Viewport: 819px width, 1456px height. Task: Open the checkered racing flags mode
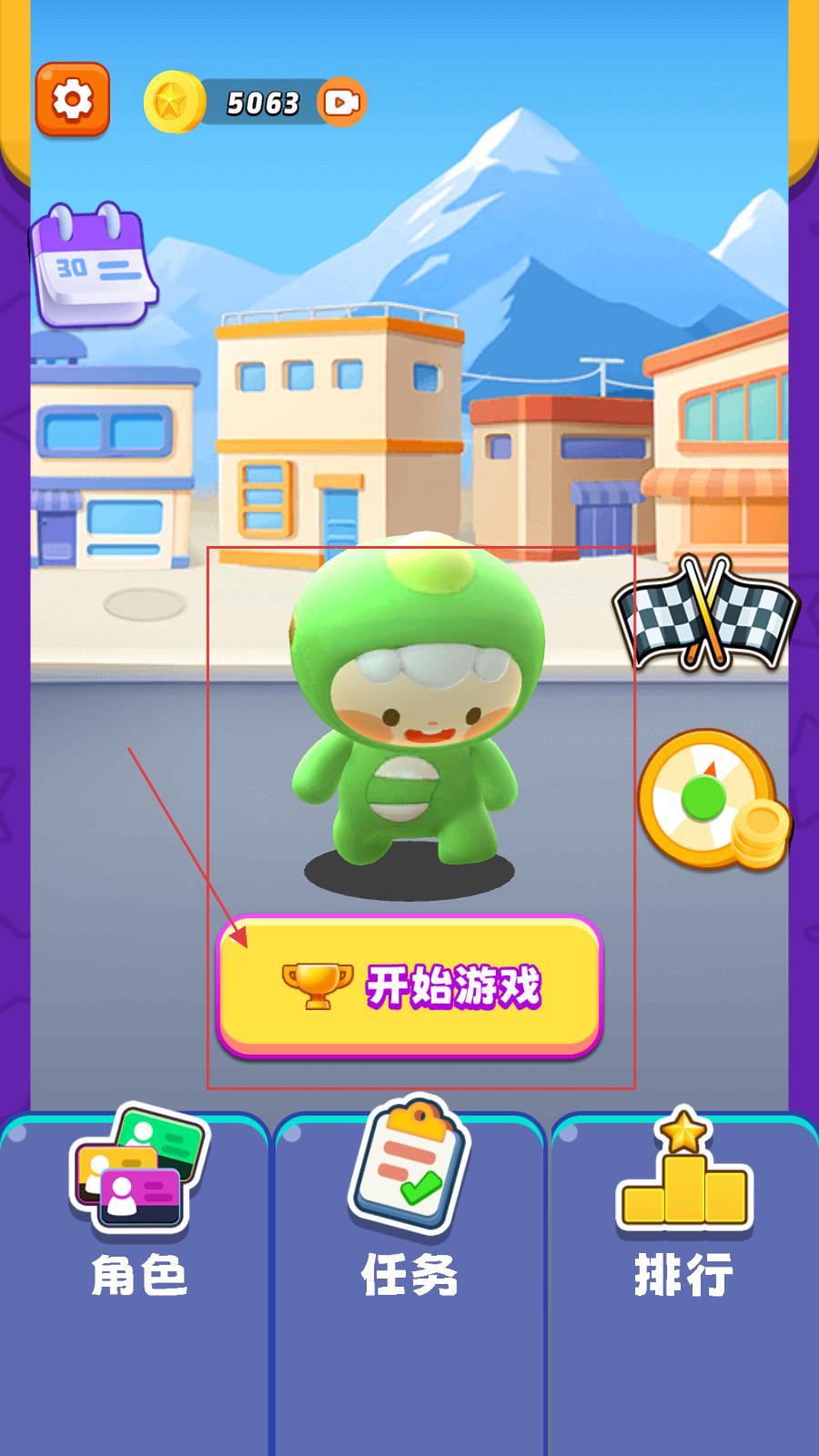pyautogui.click(x=706, y=613)
